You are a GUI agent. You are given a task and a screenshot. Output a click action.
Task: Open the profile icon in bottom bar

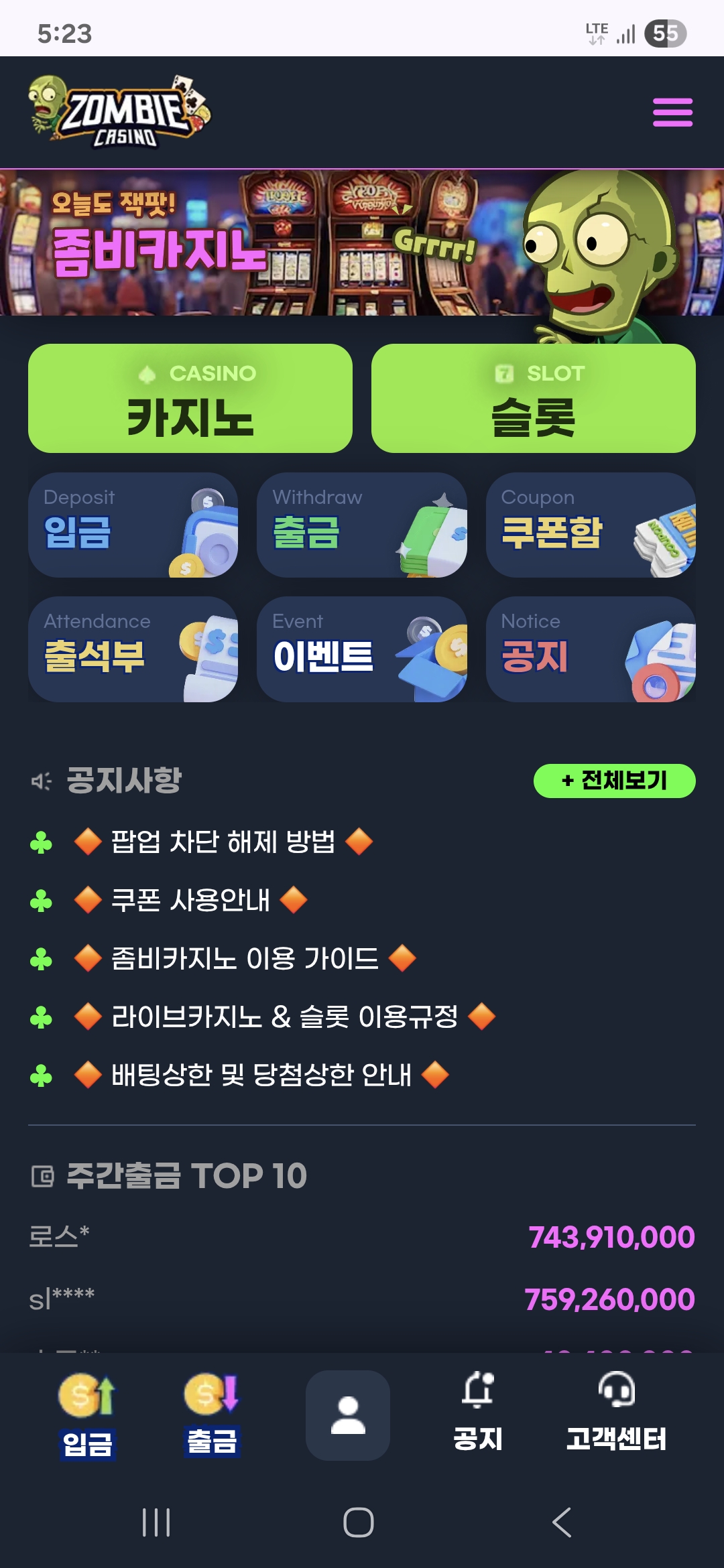tap(348, 1415)
